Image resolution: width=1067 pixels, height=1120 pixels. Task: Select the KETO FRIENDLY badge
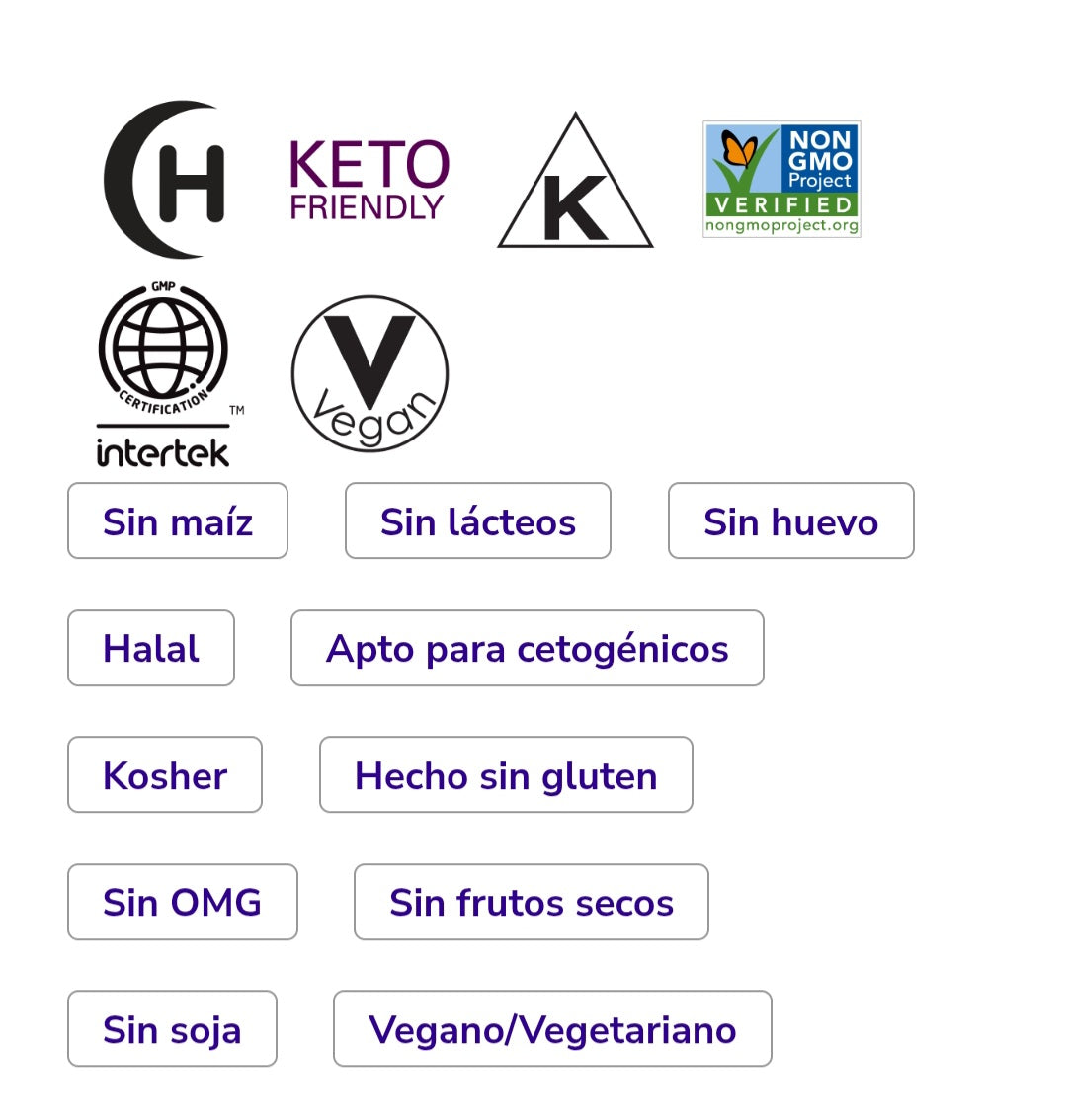tap(366, 178)
